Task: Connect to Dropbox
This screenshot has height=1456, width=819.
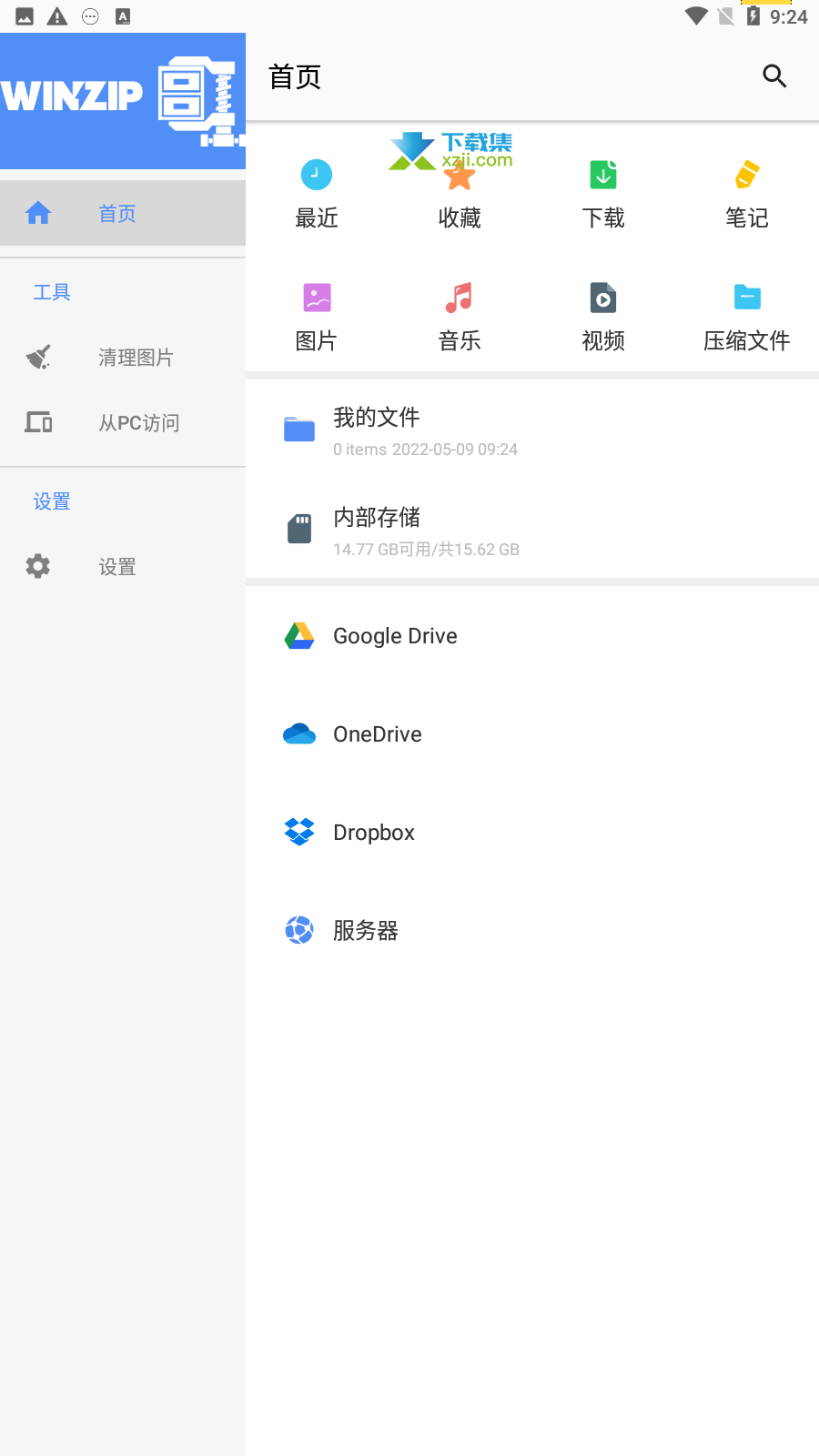Action: click(x=531, y=833)
